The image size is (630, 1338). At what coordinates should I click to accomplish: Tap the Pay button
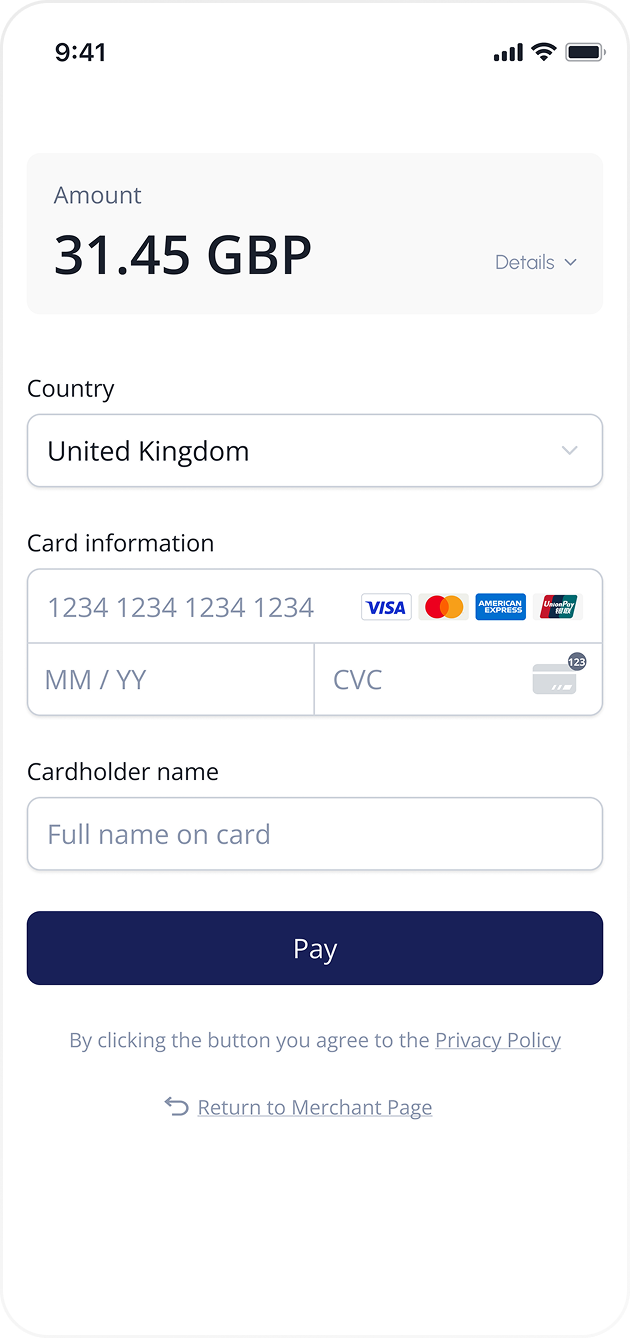click(314, 948)
